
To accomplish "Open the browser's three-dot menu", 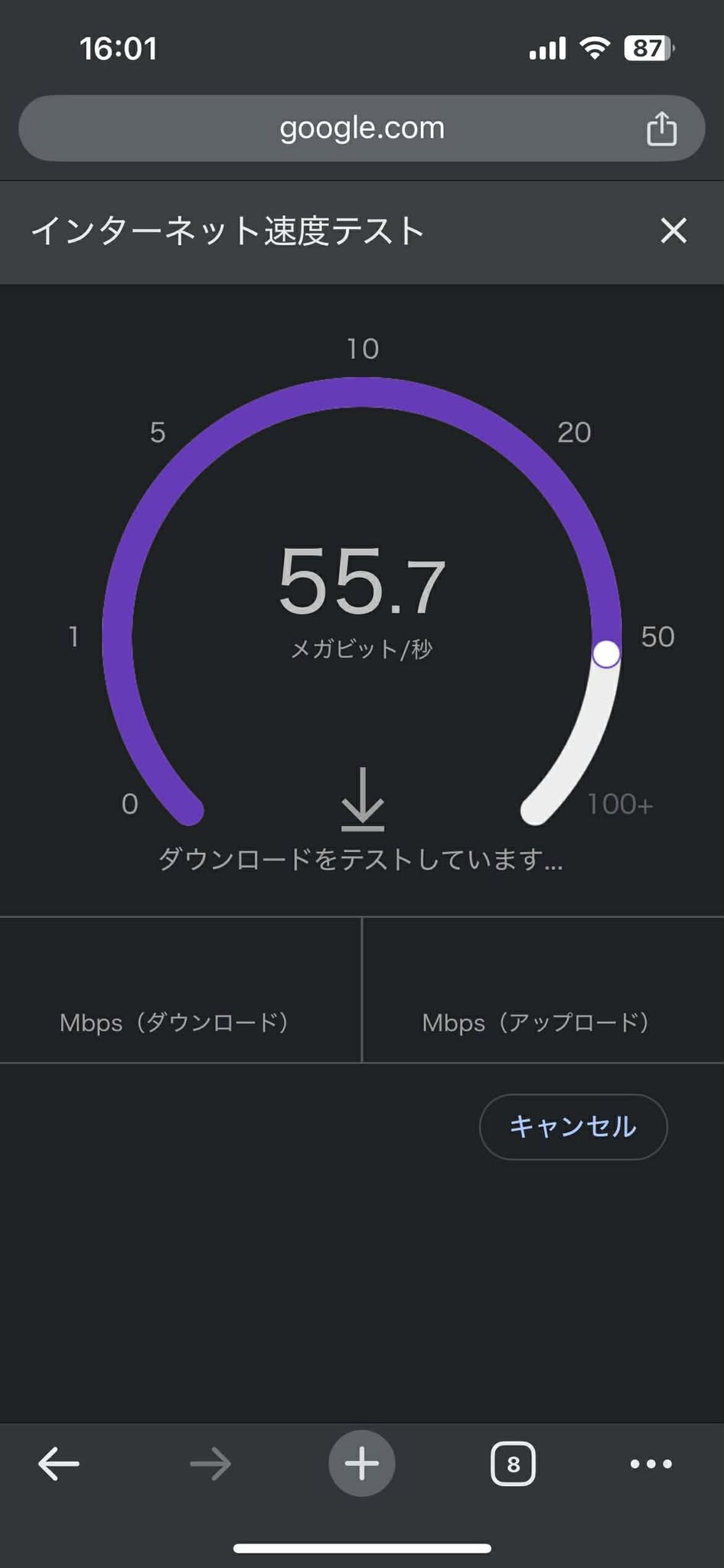I will [x=651, y=1464].
